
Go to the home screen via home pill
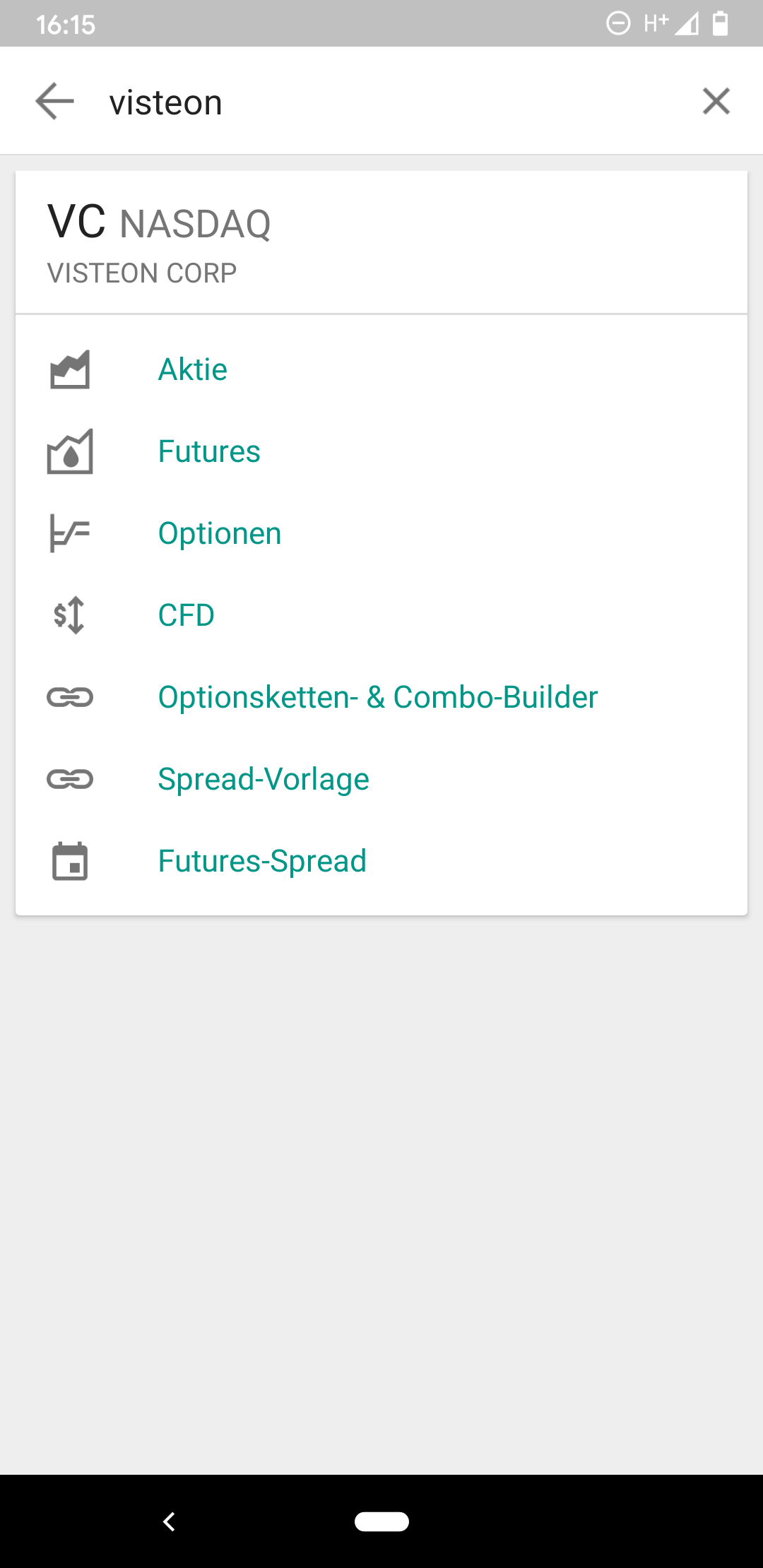click(381, 1521)
